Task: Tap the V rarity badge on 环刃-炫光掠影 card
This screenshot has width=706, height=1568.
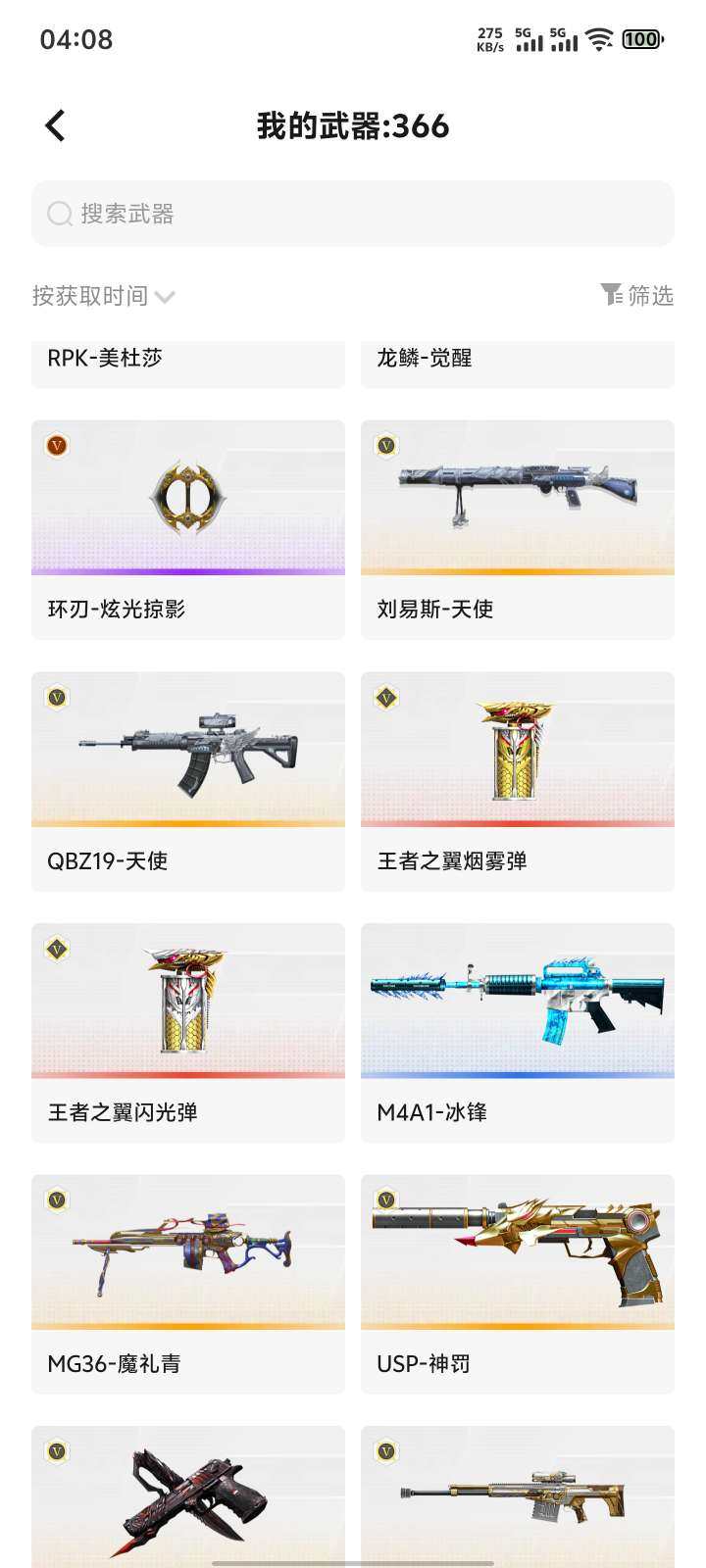Action: coord(57,445)
